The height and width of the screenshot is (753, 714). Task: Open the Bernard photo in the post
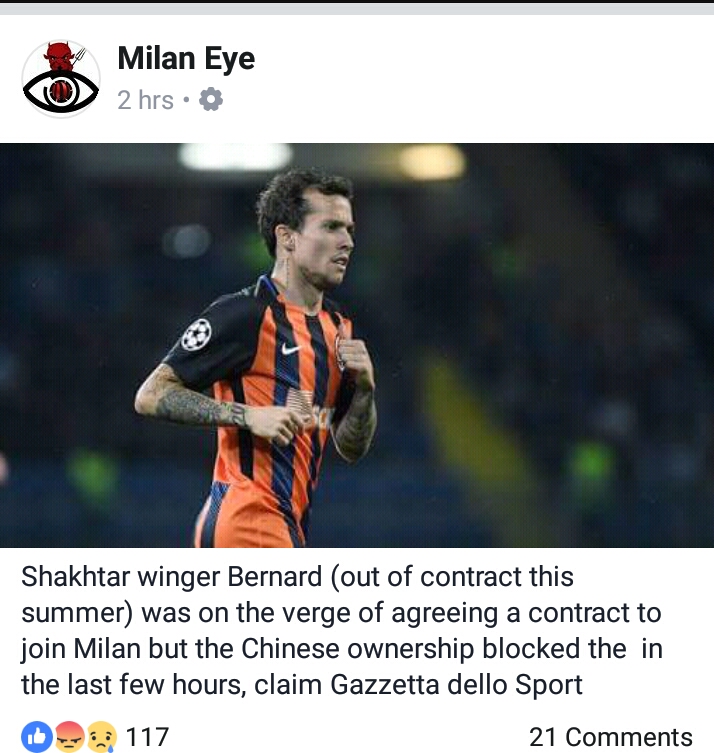[x=357, y=345]
